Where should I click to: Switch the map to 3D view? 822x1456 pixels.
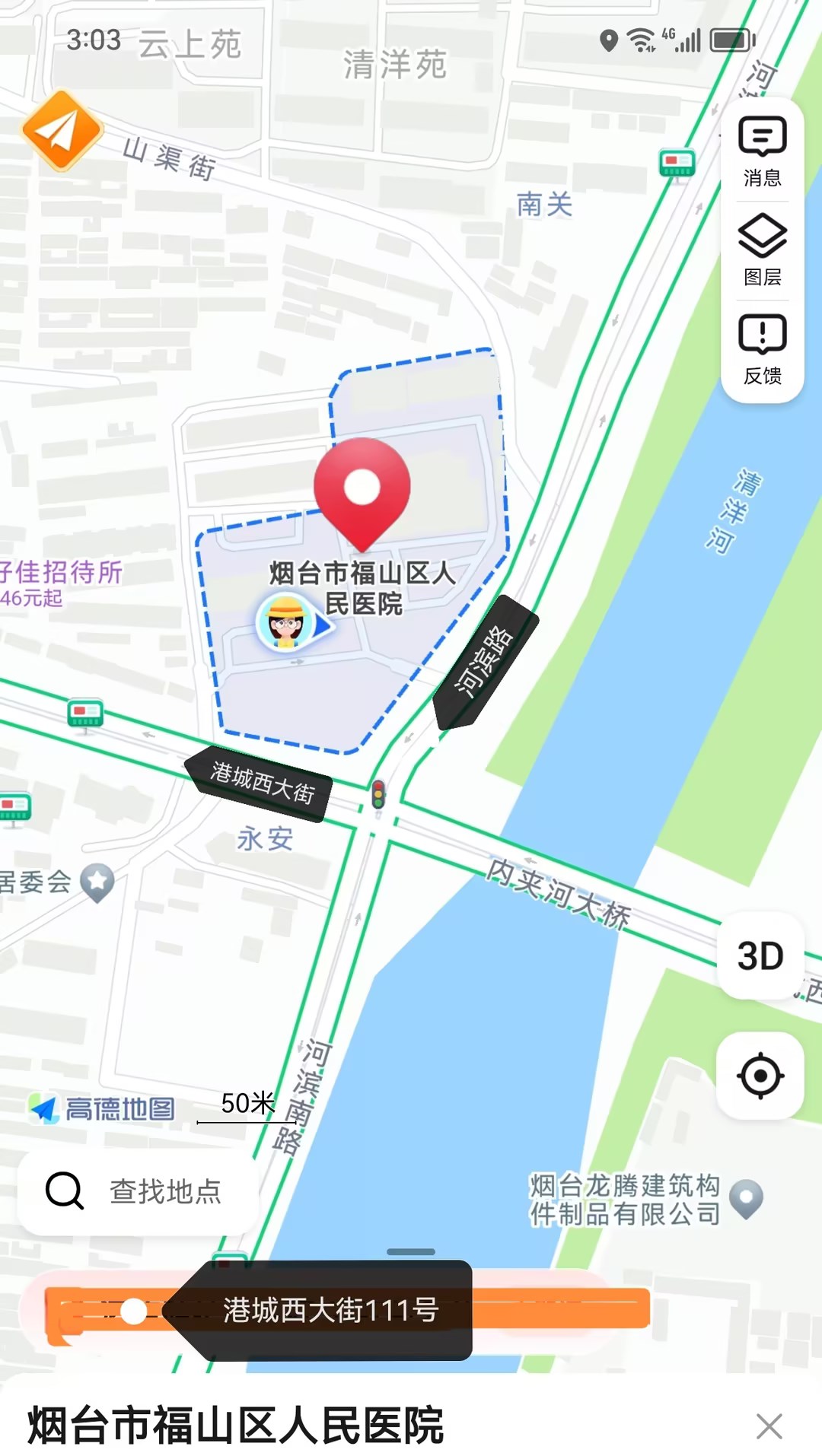point(760,955)
